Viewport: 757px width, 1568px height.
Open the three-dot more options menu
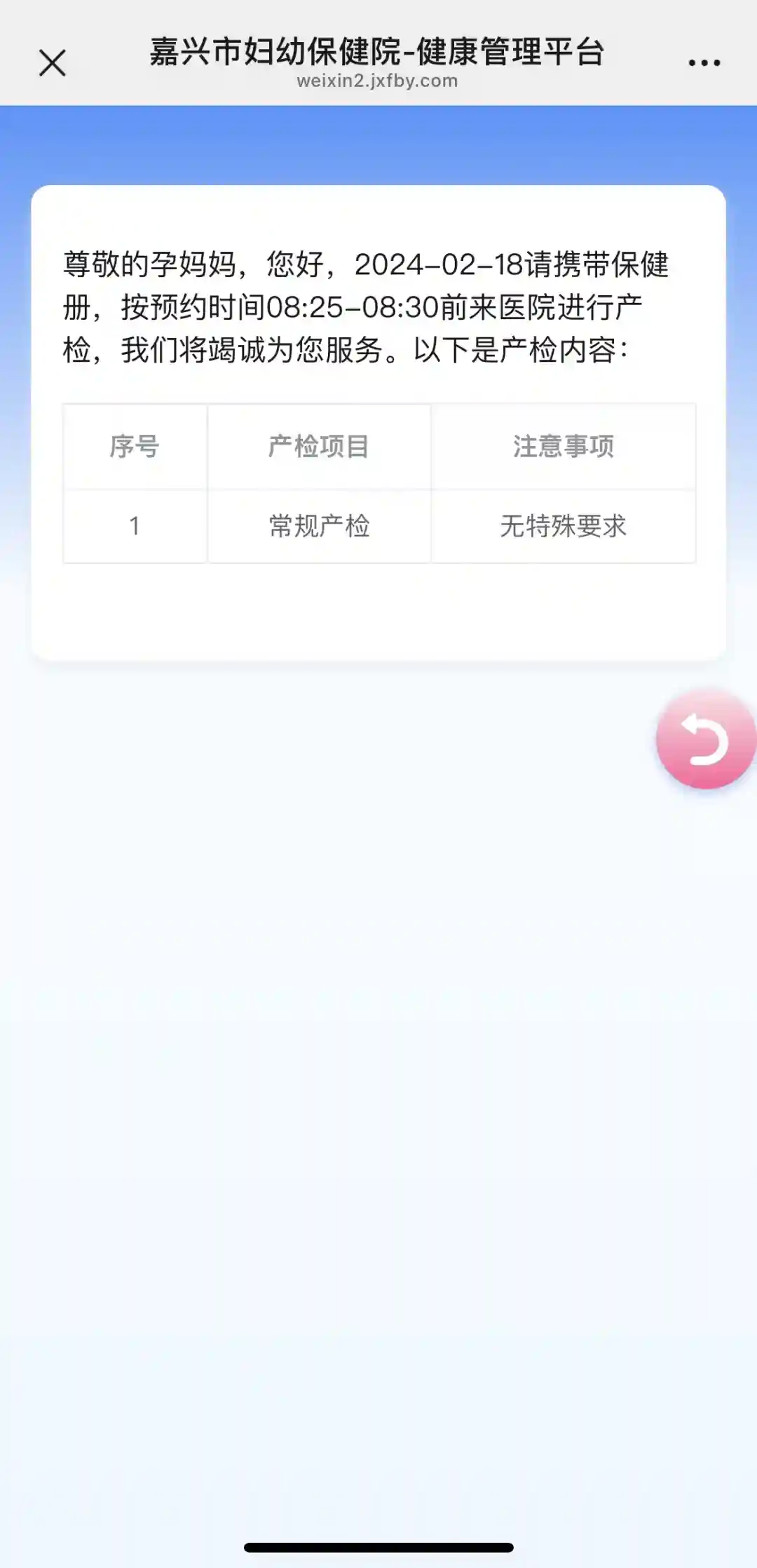coord(704,63)
